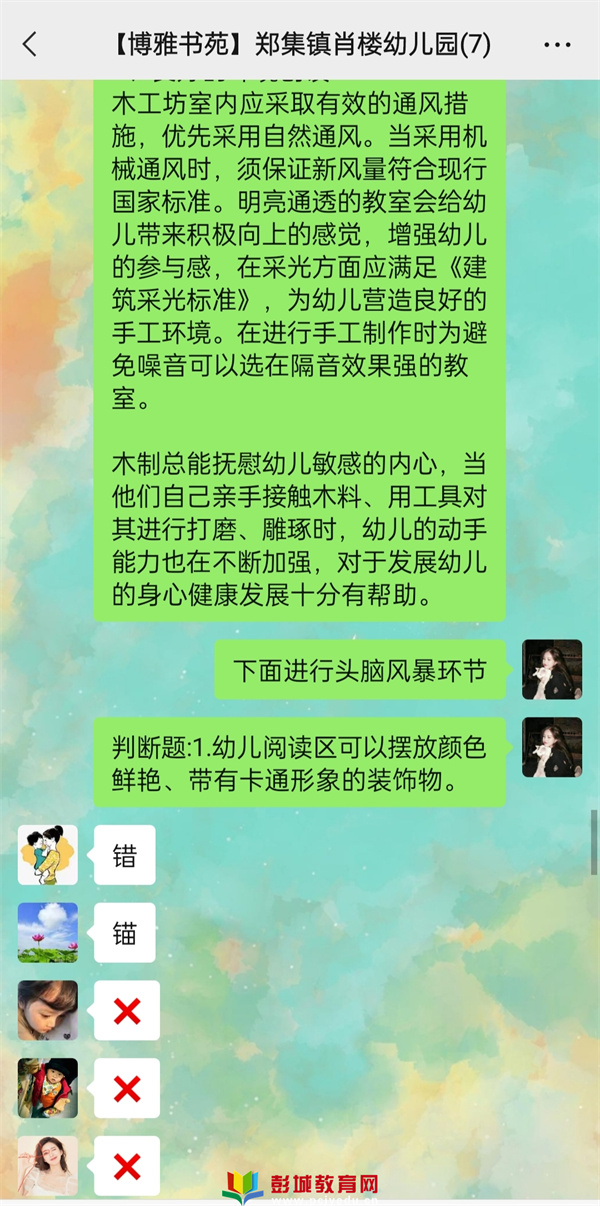The image size is (600, 1206).
Task: Open the lotus sky avatar profile
Action: point(48,933)
